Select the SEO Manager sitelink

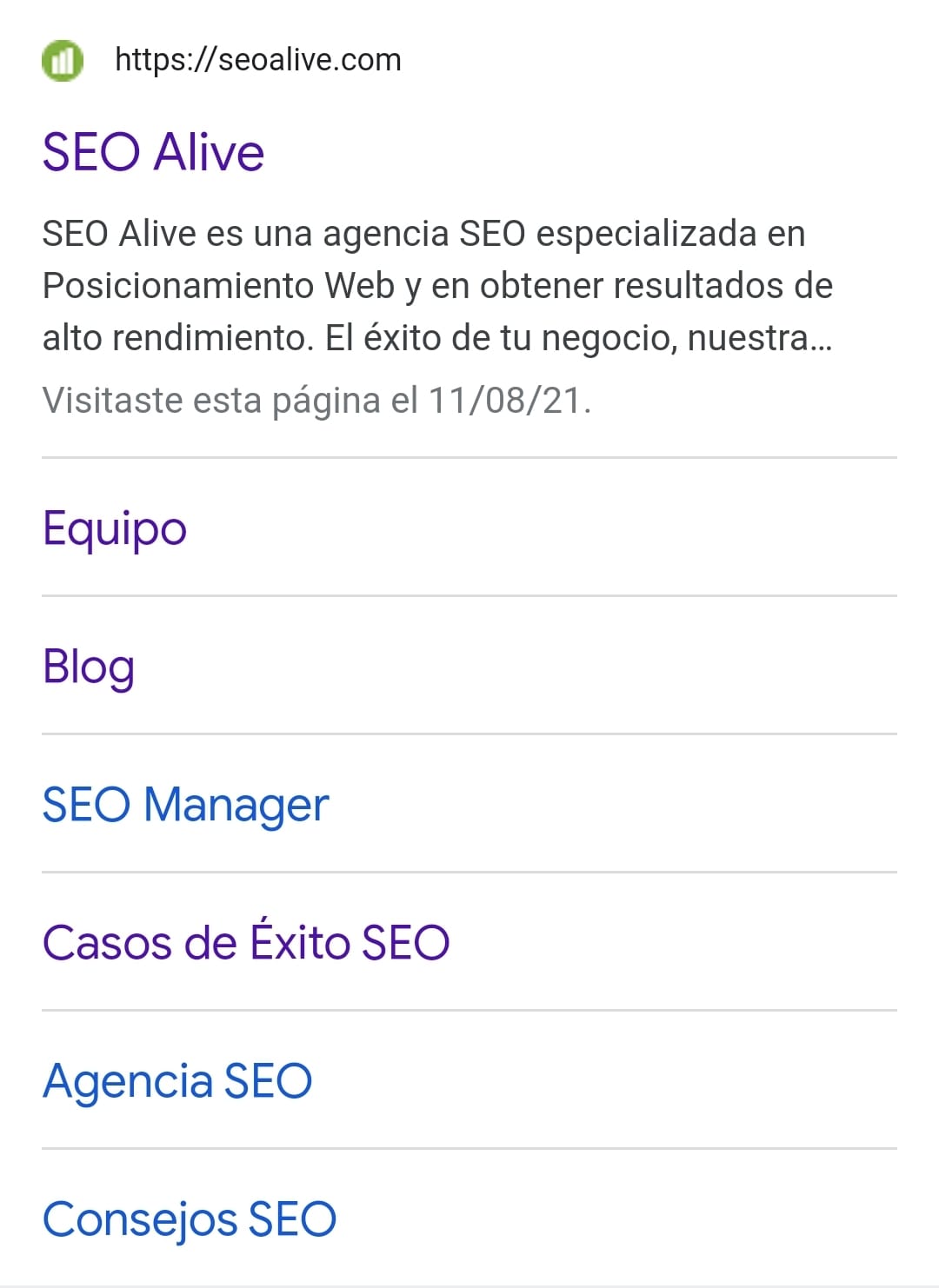184,806
